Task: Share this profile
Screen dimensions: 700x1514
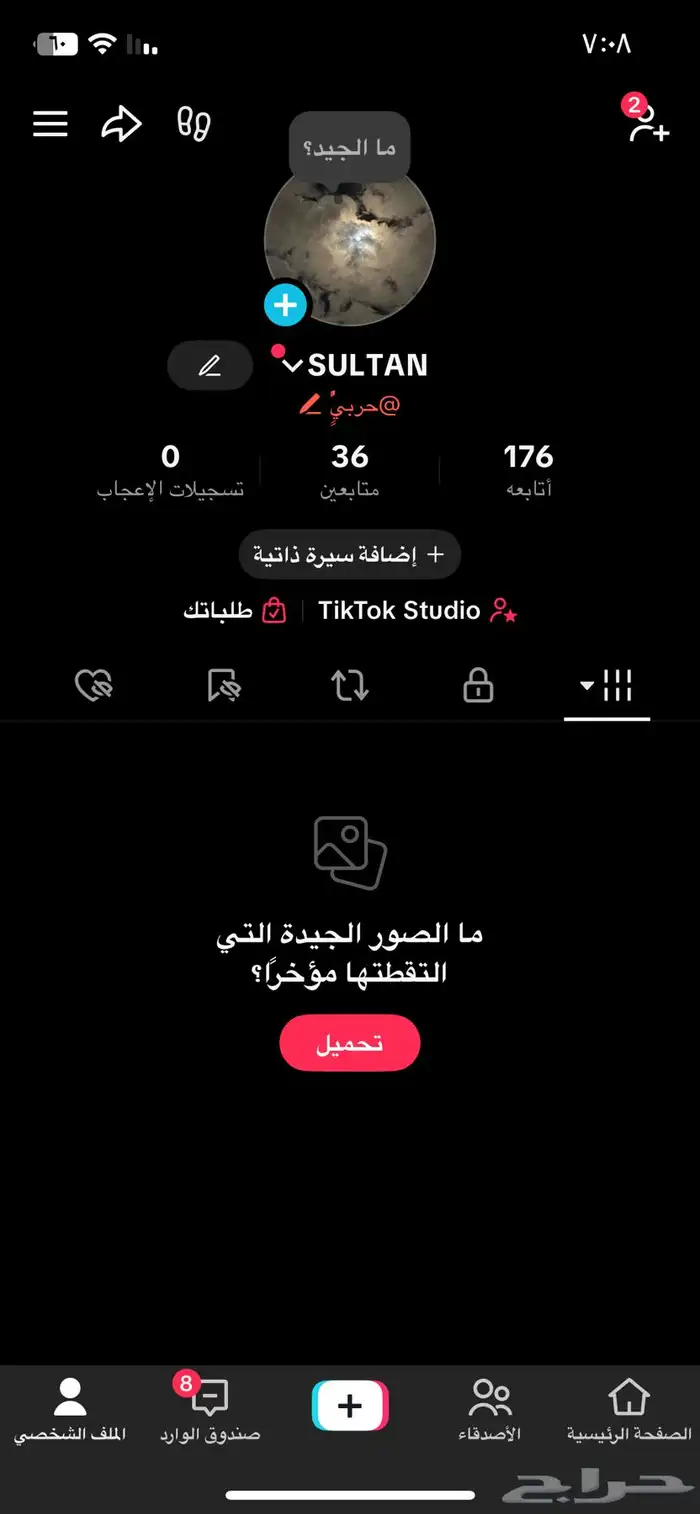Action: coord(121,124)
